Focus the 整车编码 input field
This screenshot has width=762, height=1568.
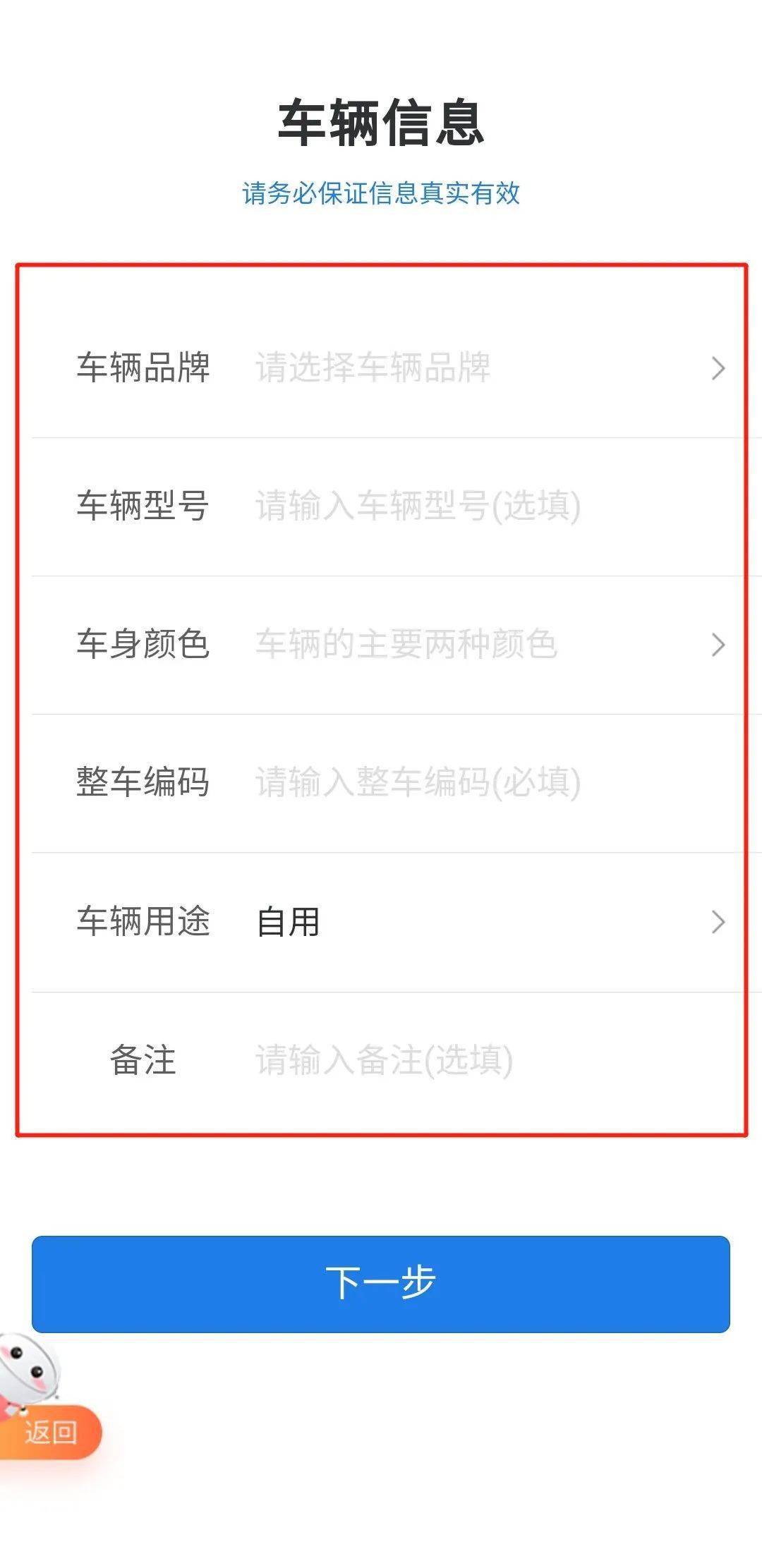pyautogui.click(x=452, y=783)
